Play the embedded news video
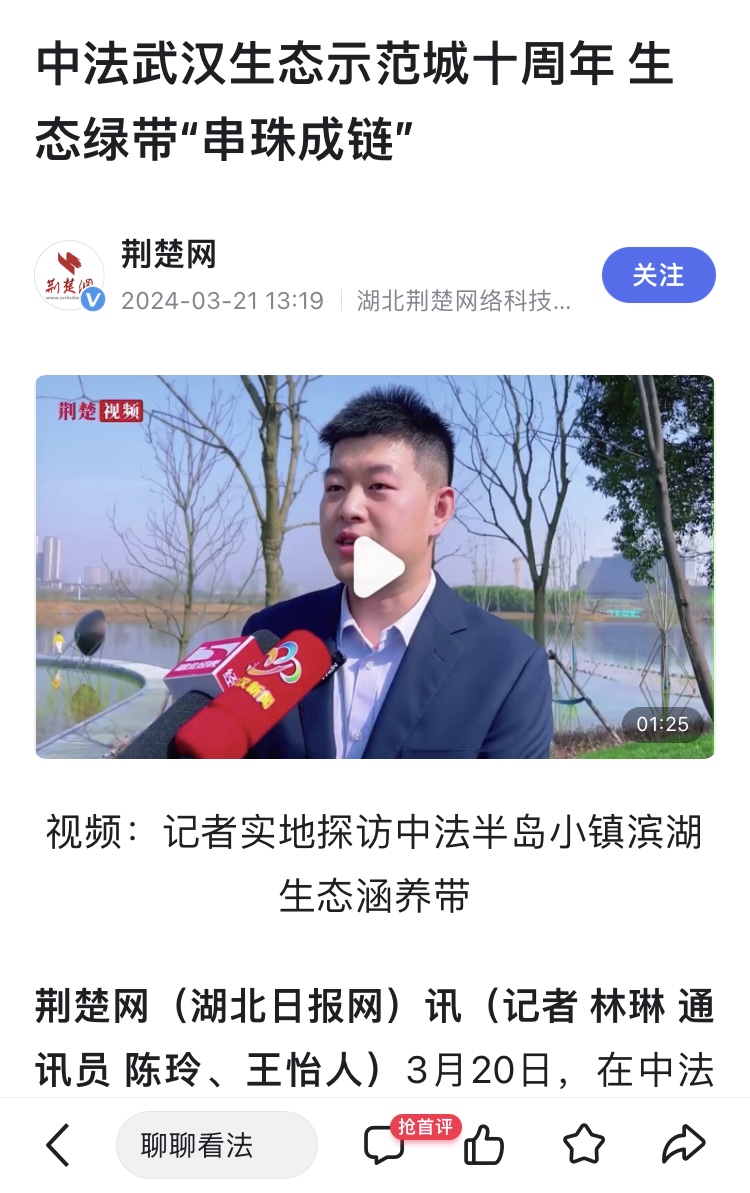Image resolution: width=750 pixels, height=1193 pixels. [x=378, y=568]
